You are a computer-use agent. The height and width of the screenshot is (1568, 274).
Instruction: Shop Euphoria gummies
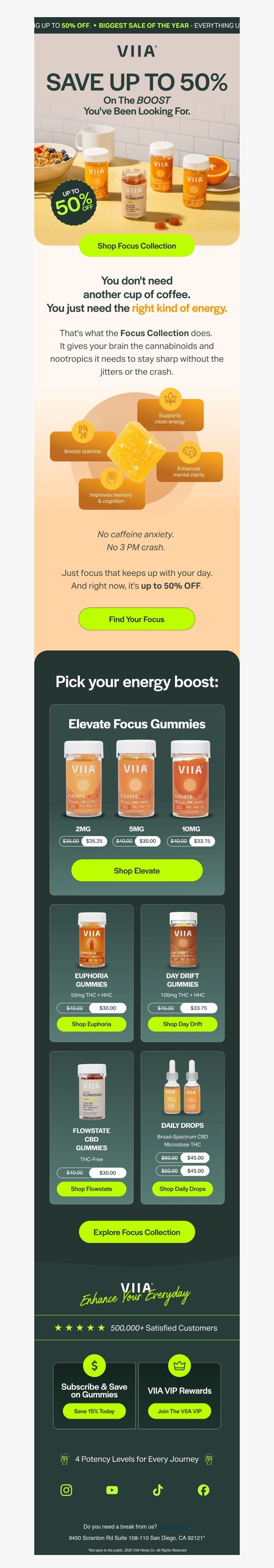(x=91, y=1024)
